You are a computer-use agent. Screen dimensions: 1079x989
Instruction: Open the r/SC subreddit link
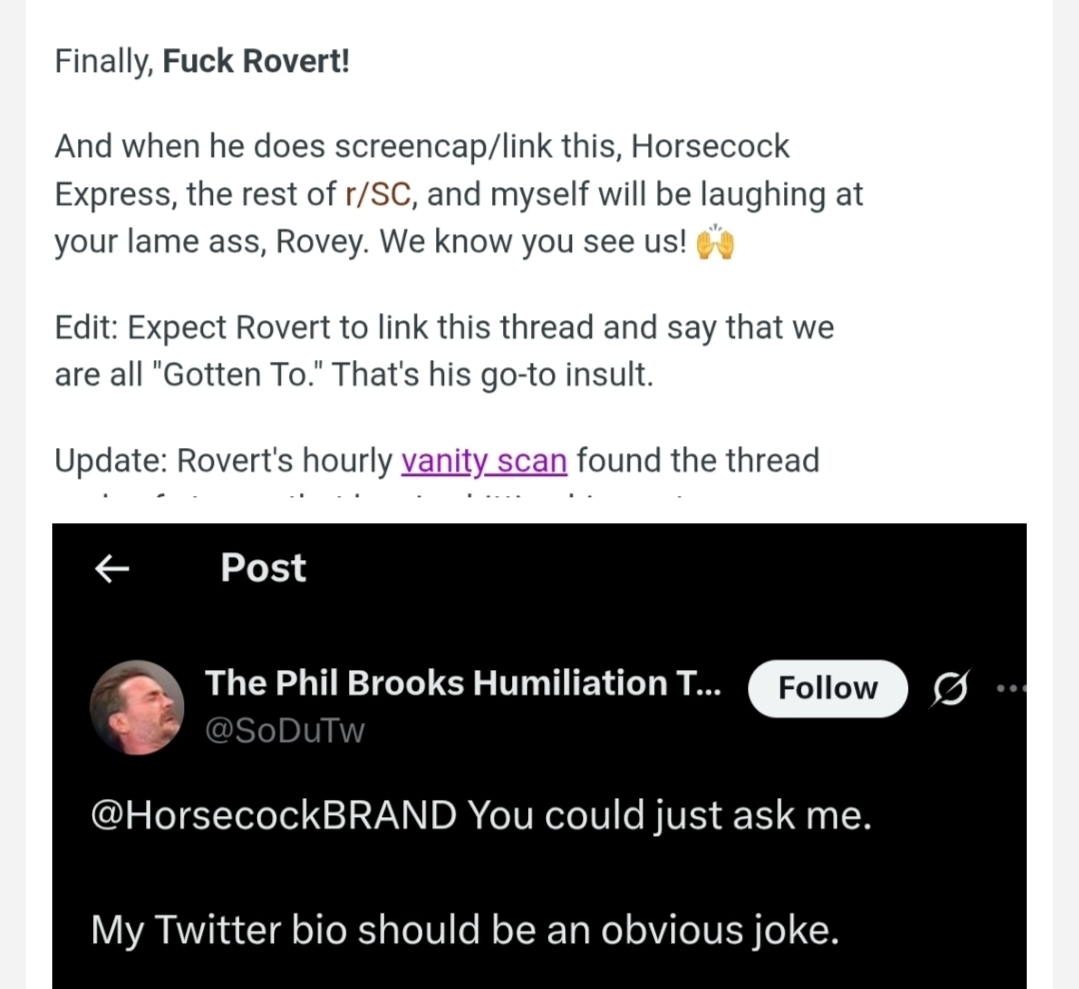[380, 194]
